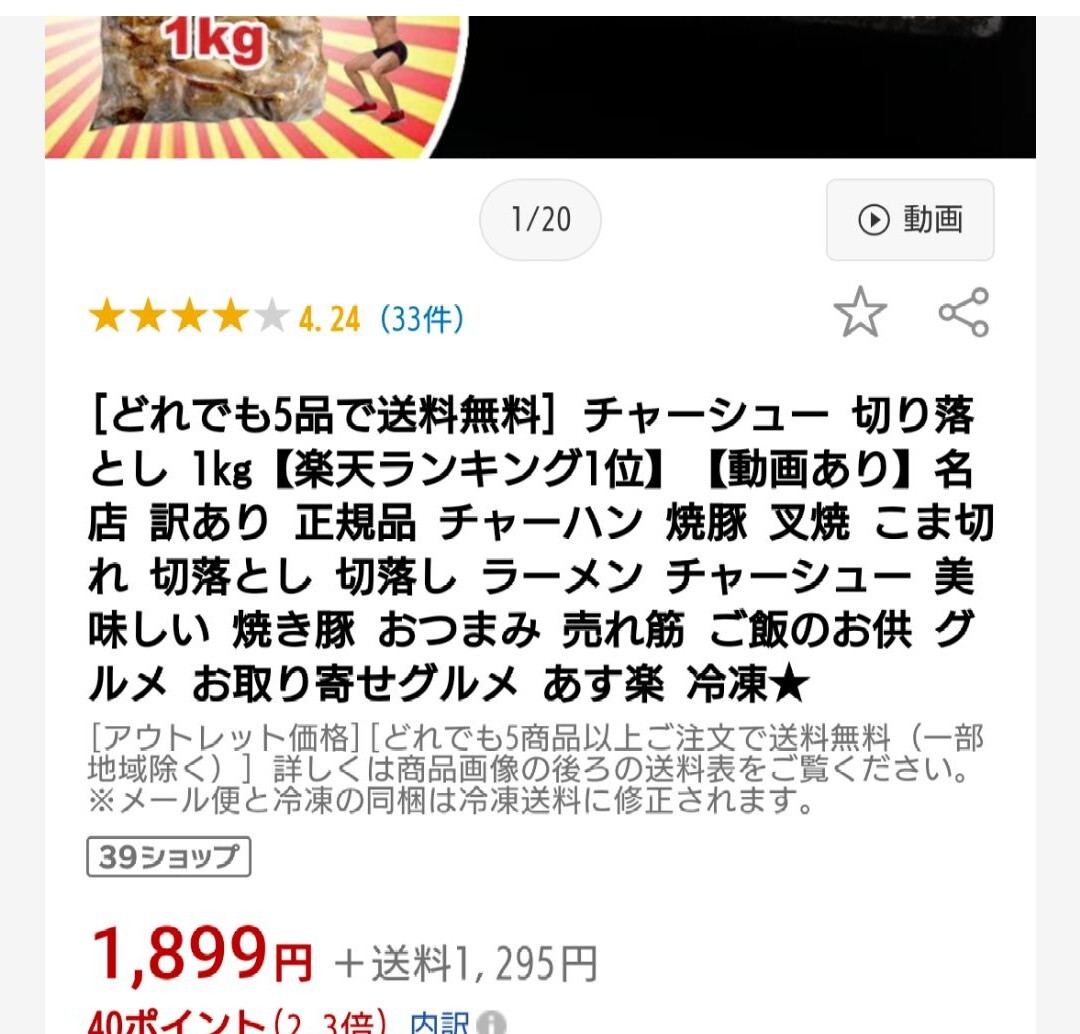The height and width of the screenshot is (1034, 1080).
Task: Open the points 内訳 breakdown link
Action: click(x=439, y=1023)
